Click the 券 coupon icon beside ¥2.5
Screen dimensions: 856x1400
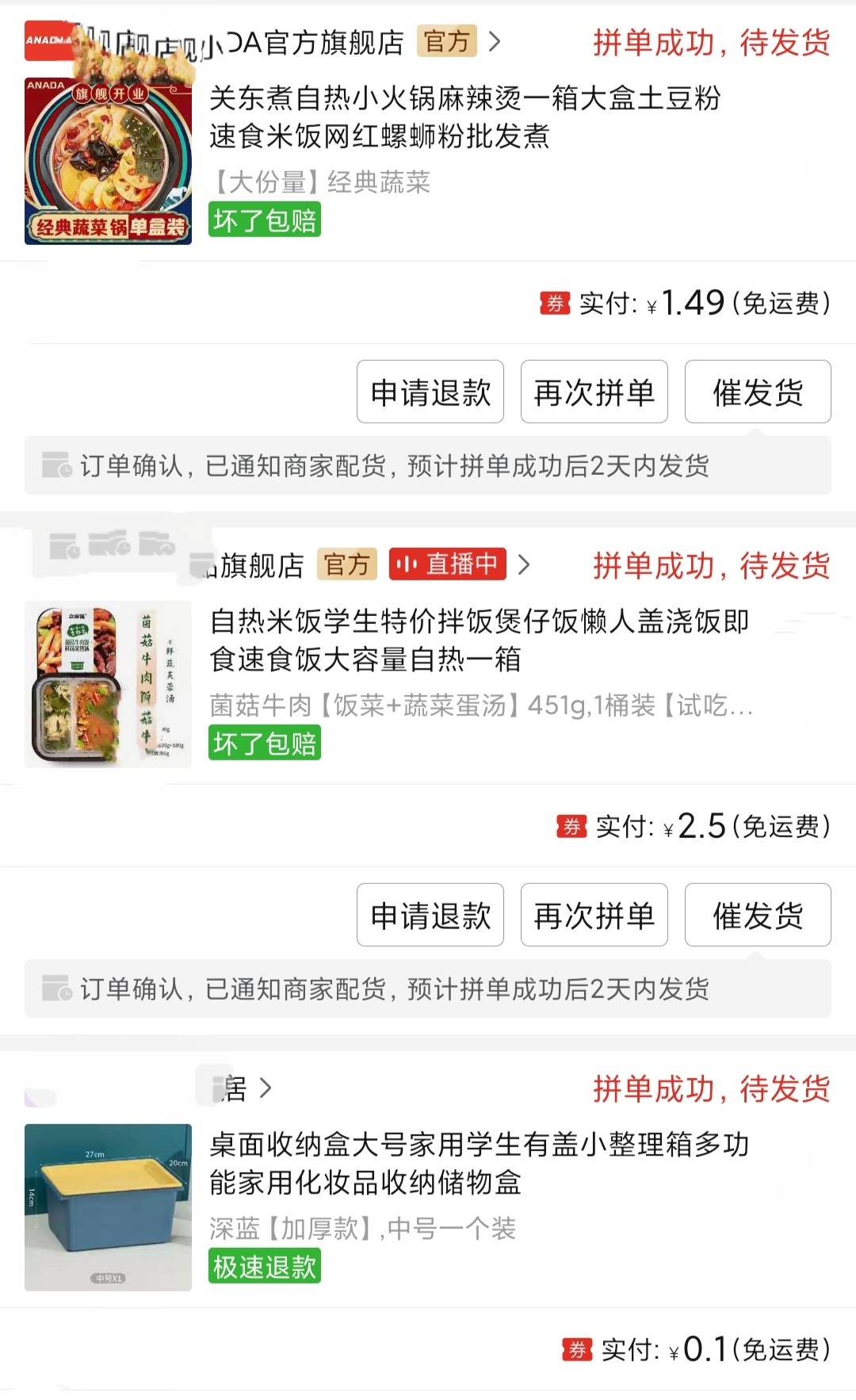[x=571, y=827]
